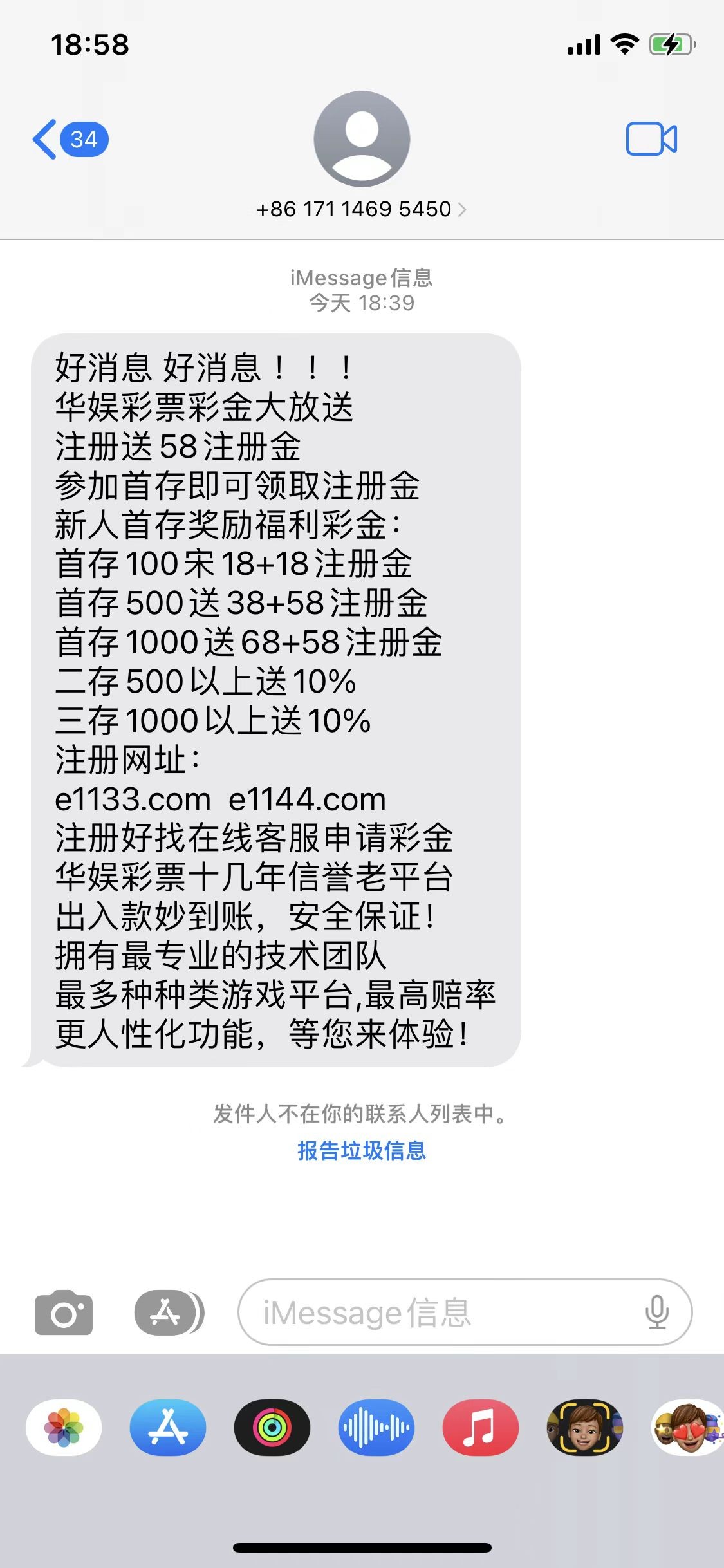
Task: Open the Fitness activity rings app
Action: point(272,1428)
